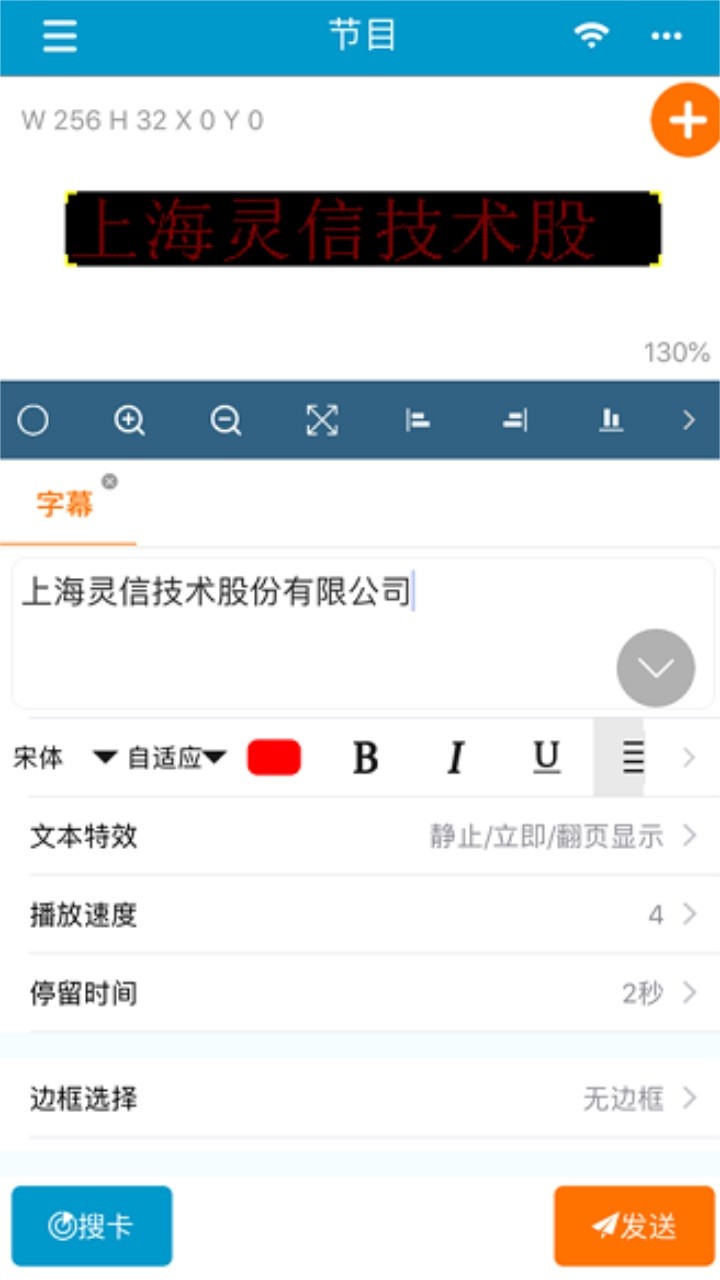Open the three-dot overflow menu
This screenshot has width=720, height=1280.
[667, 37]
